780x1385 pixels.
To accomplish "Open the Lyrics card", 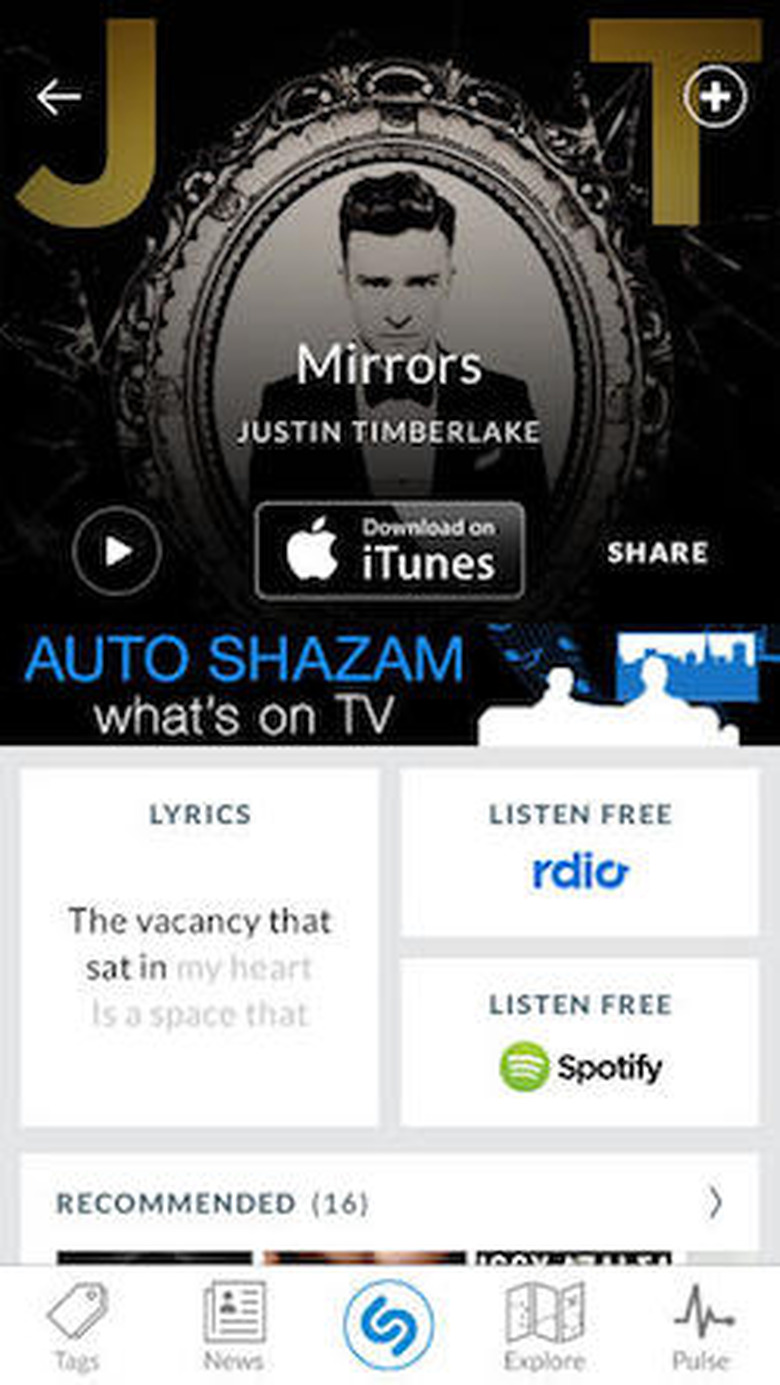I will click(x=199, y=946).
